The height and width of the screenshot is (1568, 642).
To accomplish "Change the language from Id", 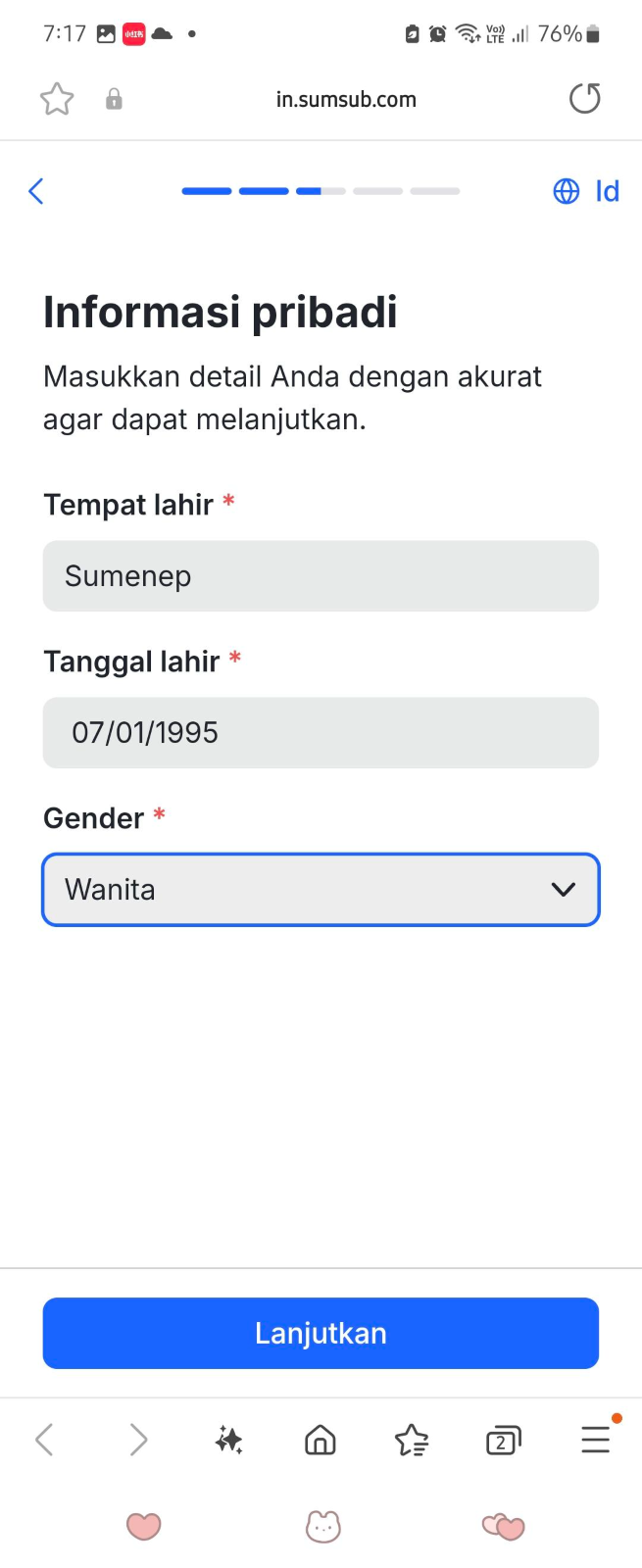I will coord(586,191).
